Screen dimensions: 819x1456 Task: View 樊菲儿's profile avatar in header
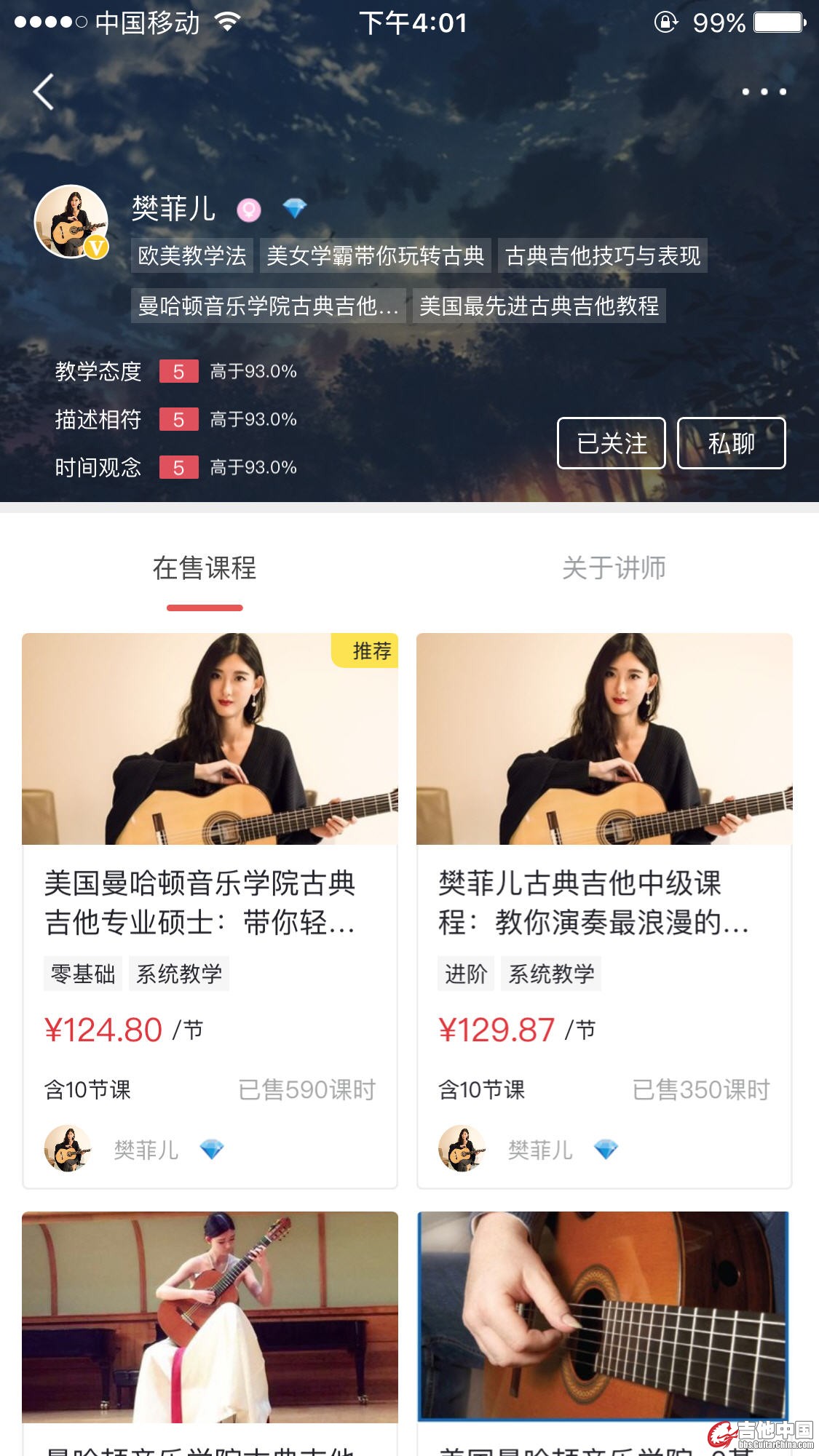(71, 221)
